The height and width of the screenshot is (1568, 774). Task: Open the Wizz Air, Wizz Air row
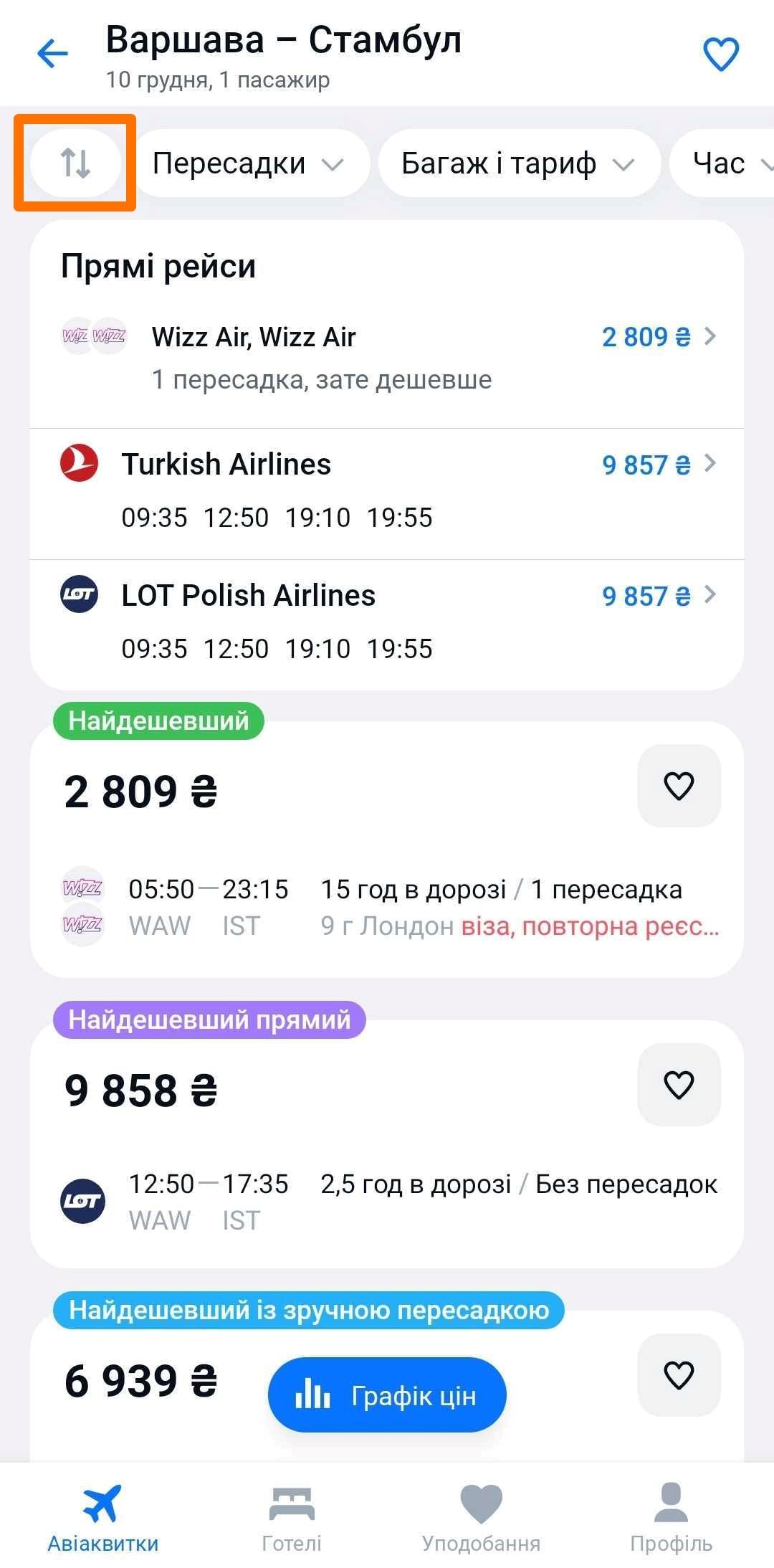(387, 357)
